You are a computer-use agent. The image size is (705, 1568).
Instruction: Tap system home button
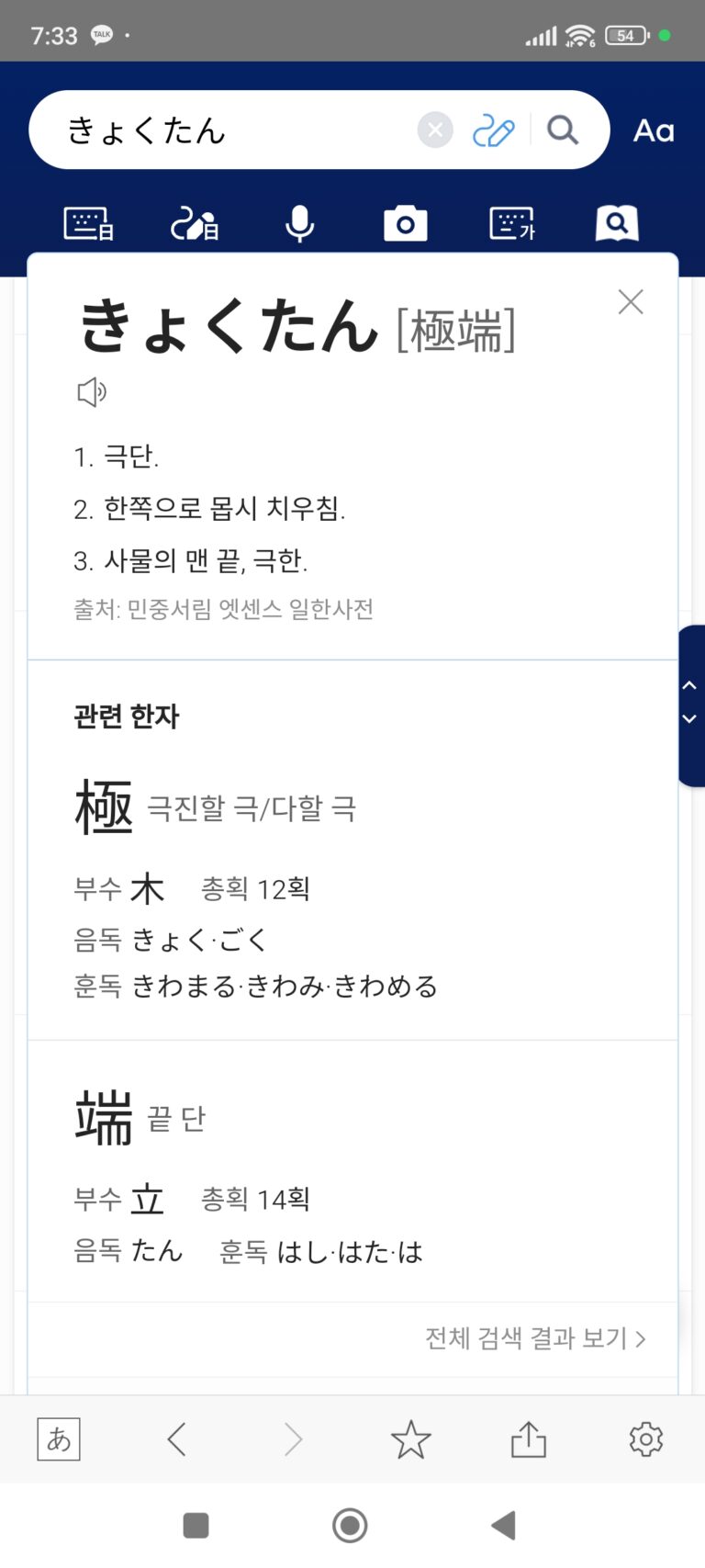click(350, 1526)
